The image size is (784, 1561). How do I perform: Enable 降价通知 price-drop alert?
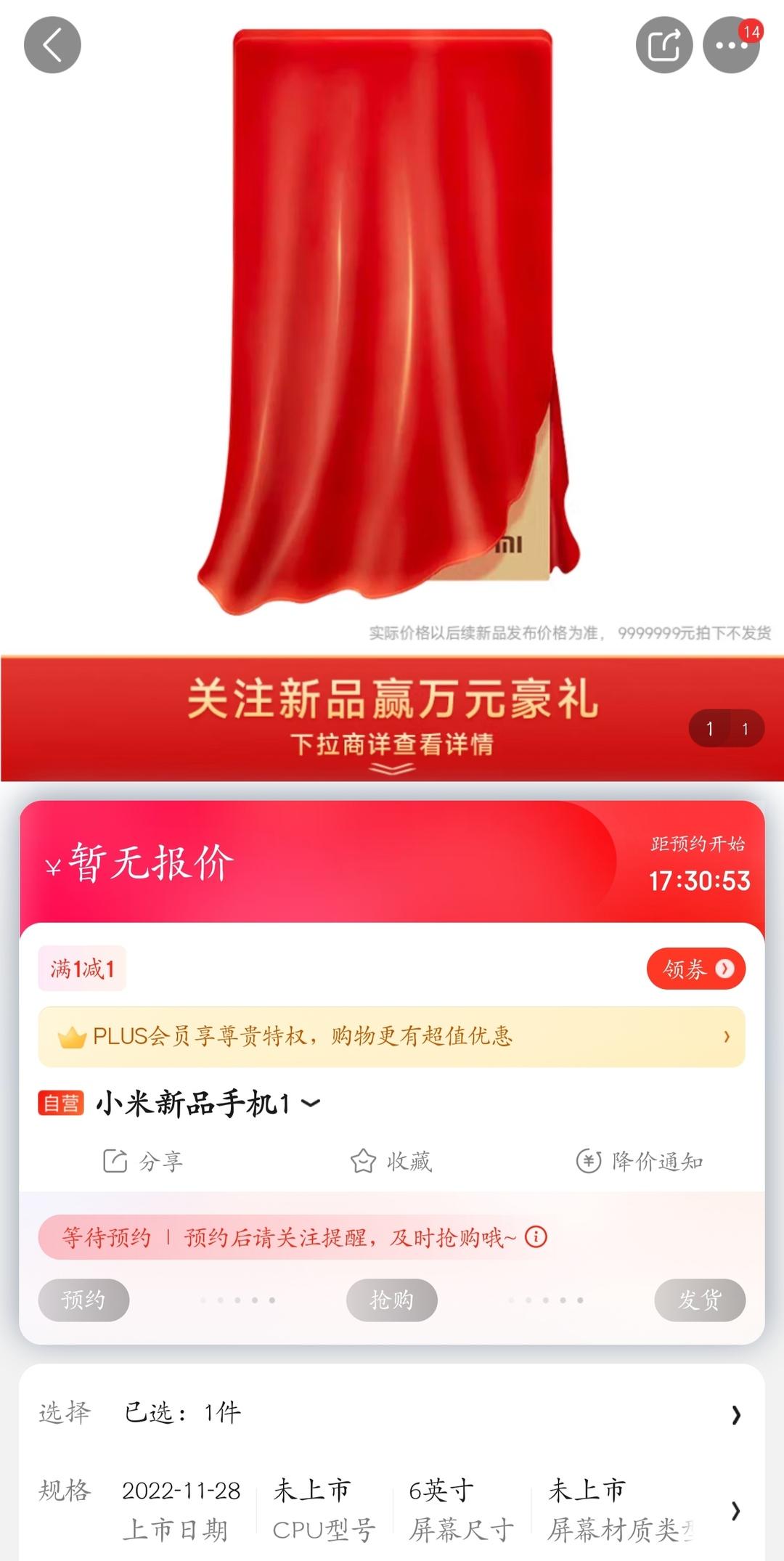pyautogui.click(x=640, y=1161)
